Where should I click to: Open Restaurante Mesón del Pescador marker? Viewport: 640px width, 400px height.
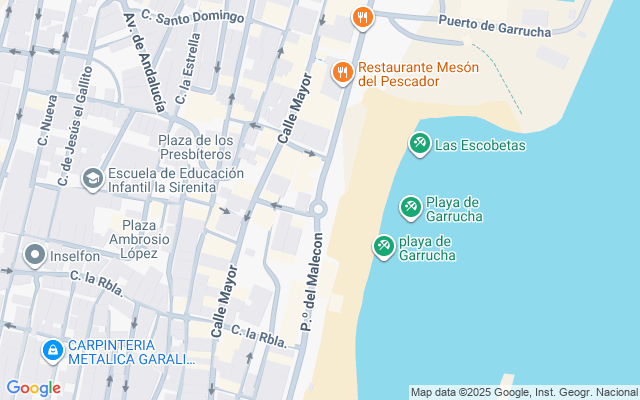point(342,71)
